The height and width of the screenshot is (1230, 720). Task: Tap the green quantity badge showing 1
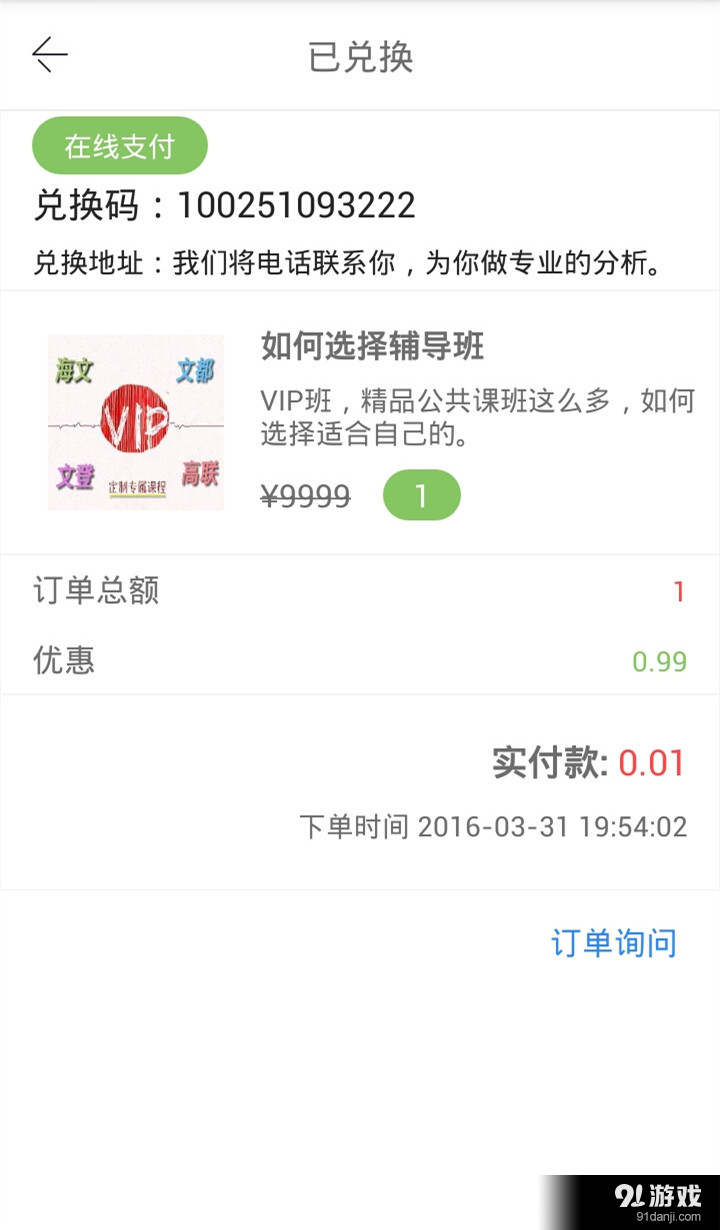pos(422,494)
